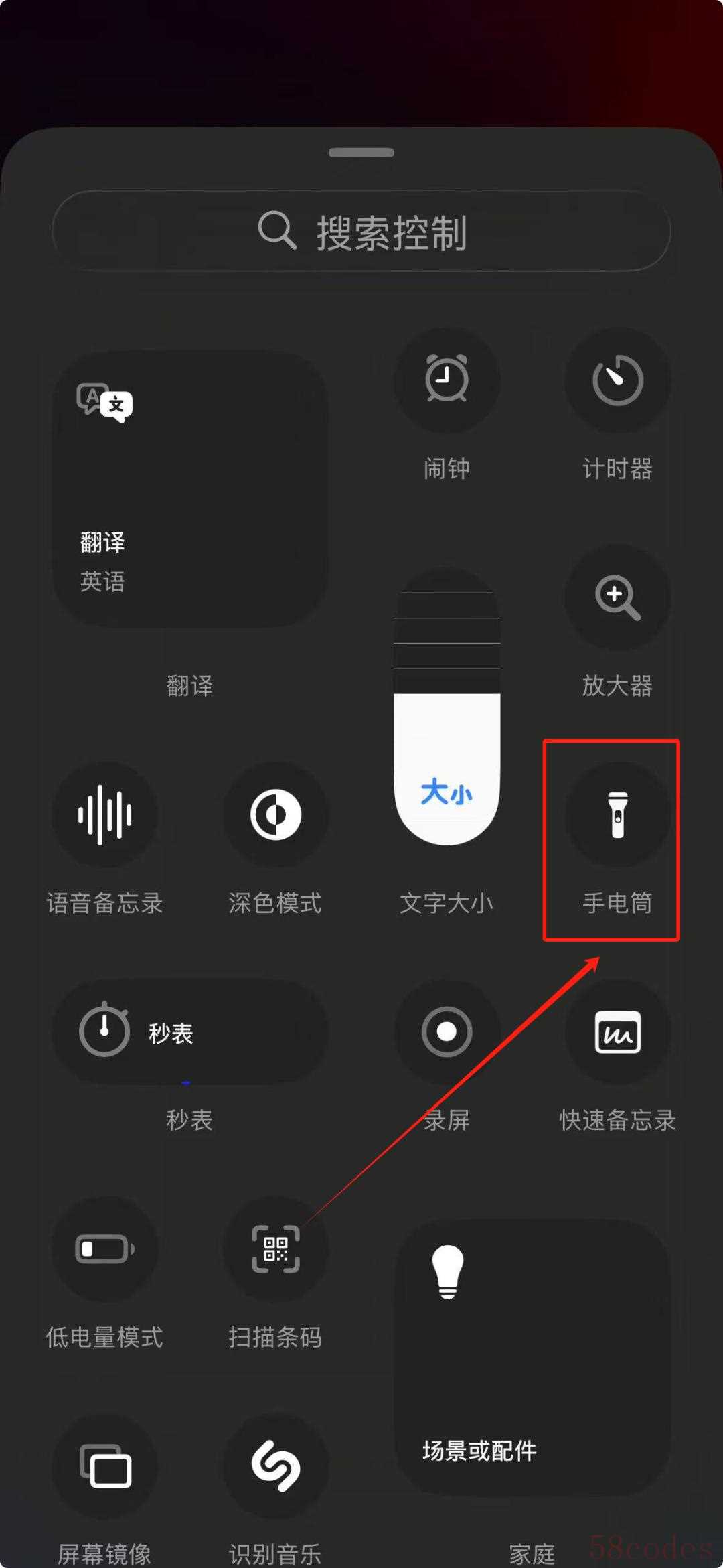This screenshot has width=723, height=1568.
Task: Add the 语音备忘录 voice memo control
Action: 105,814
